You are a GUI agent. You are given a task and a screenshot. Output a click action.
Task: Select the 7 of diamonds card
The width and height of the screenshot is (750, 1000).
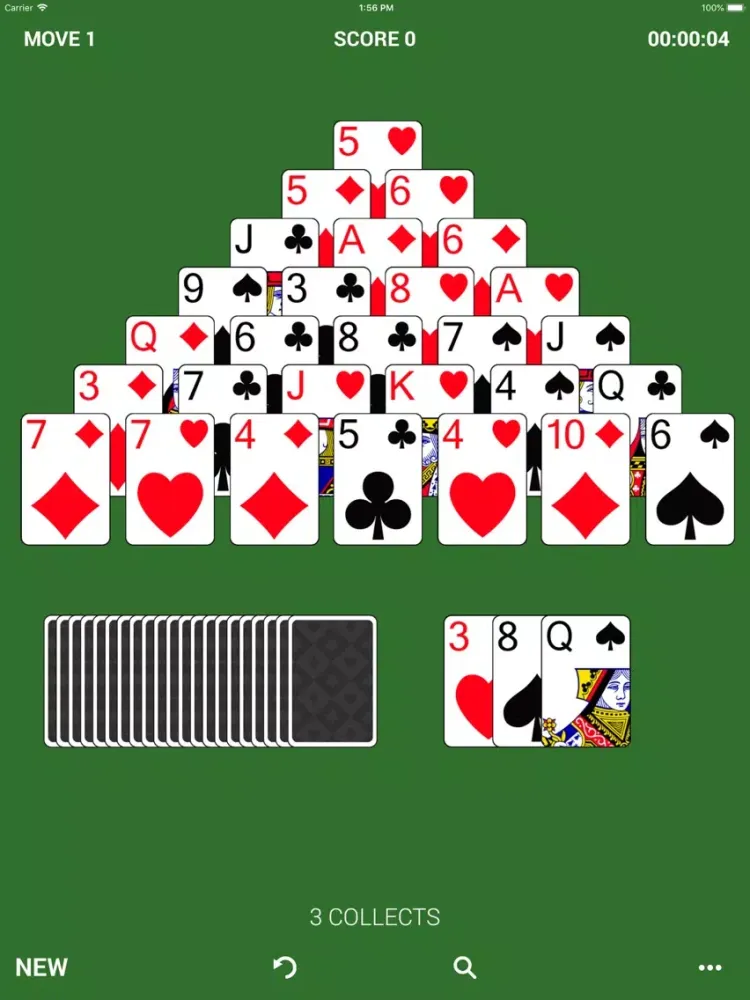[x=65, y=480]
